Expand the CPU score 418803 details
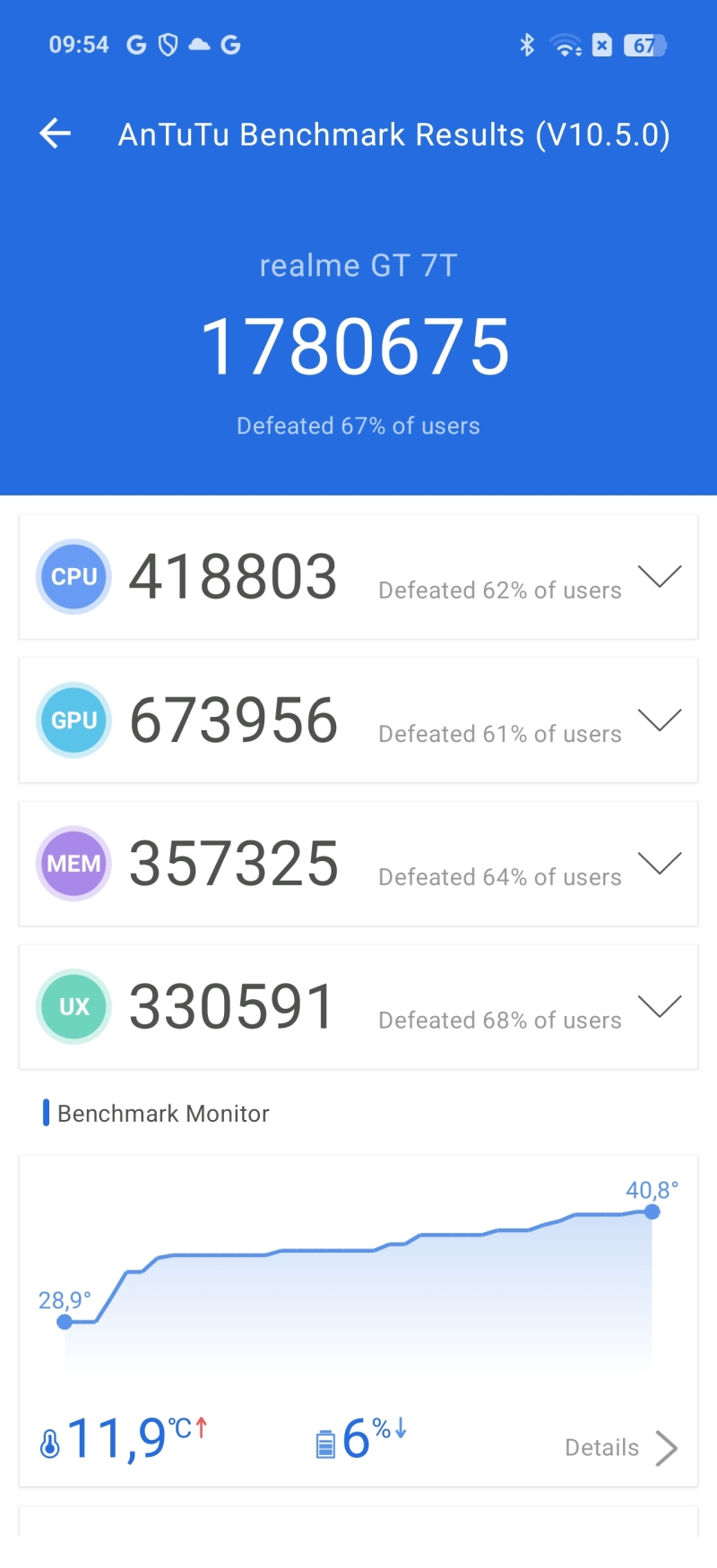 [x=660, y=576]
